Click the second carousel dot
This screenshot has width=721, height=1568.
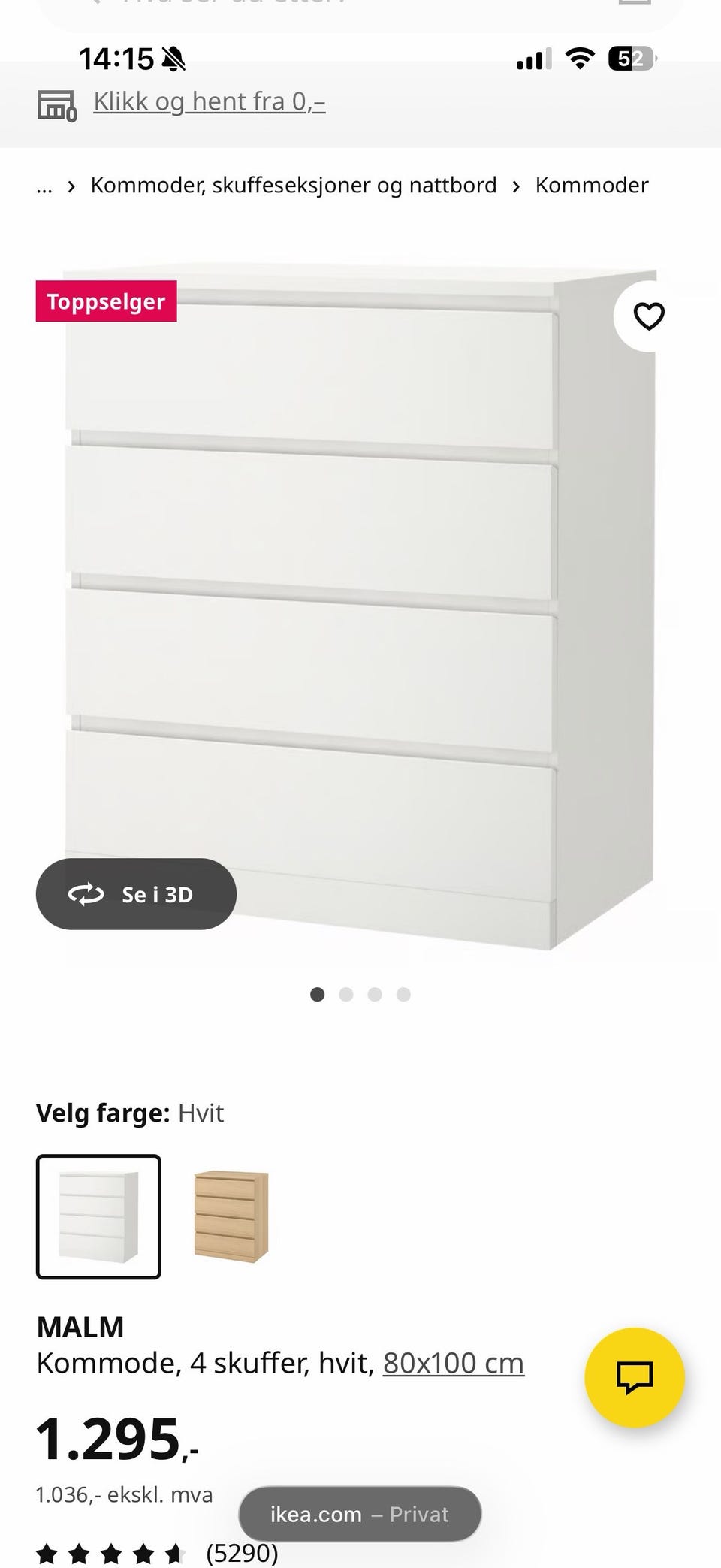(346, 994)
